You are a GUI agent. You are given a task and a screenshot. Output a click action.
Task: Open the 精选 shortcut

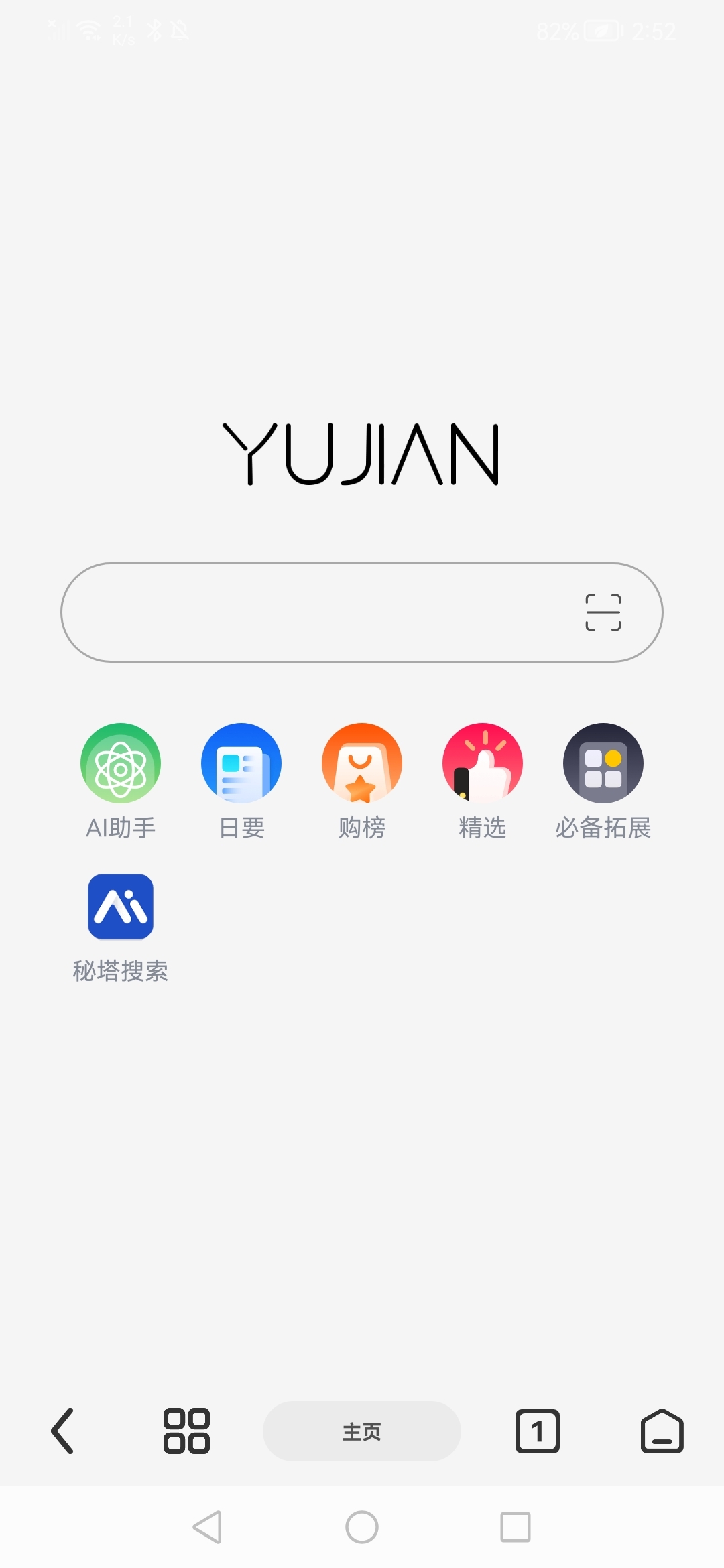pos(483,764)
